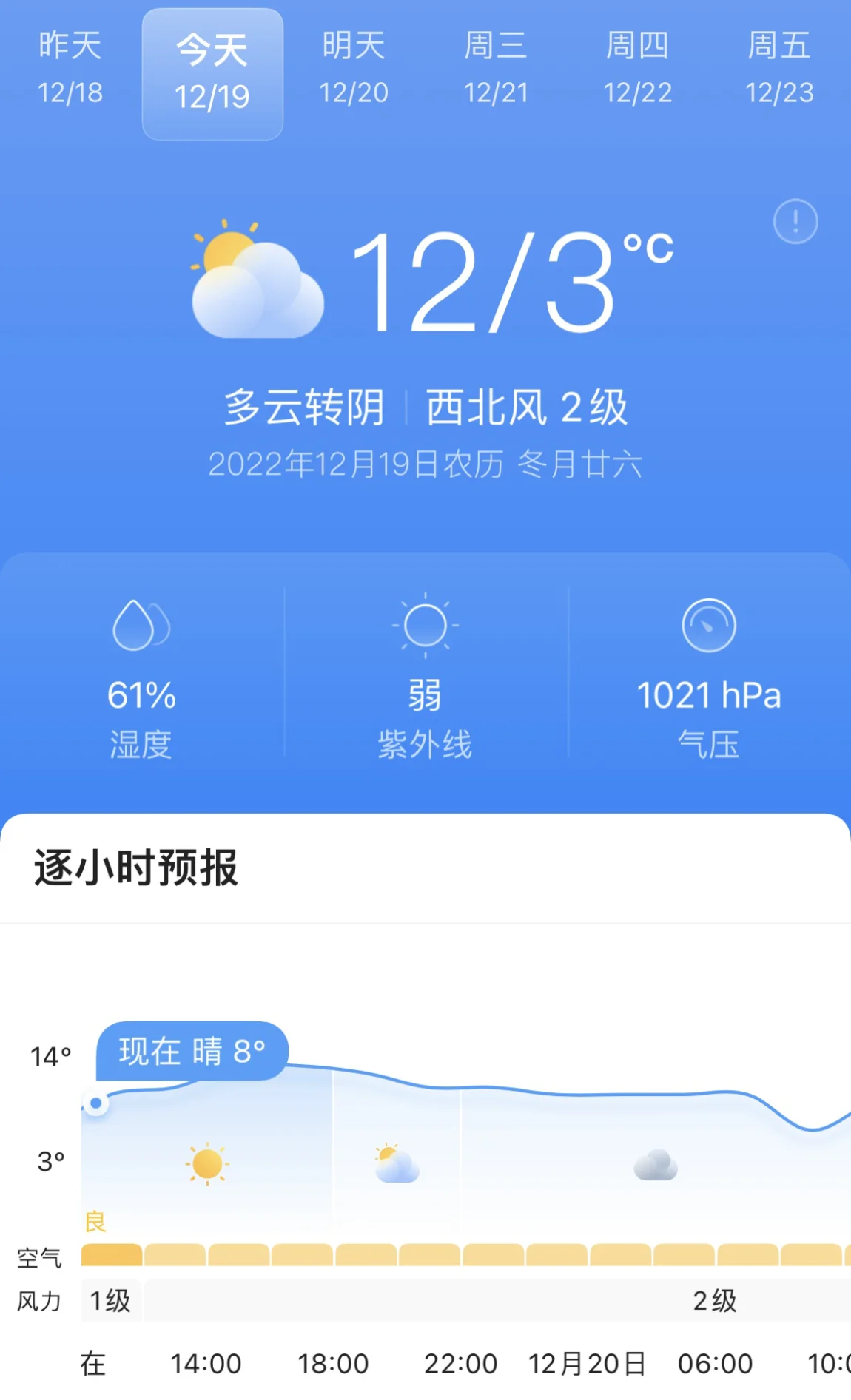
Task: Select the 今天 12/19 tab
Action: pos(212,74)
